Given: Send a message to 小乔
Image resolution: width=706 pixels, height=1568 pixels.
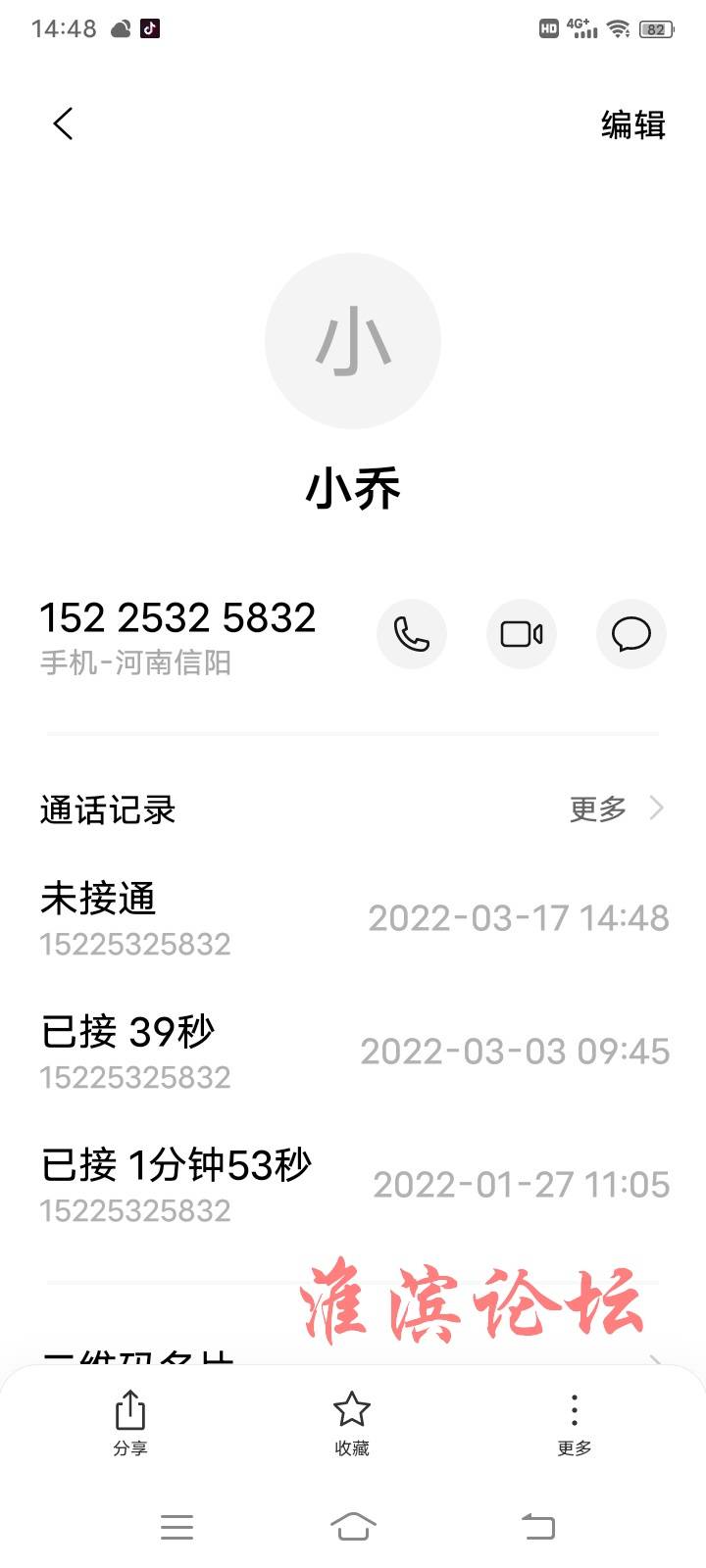Looking at the screenshot, I should tap(631, 634).
